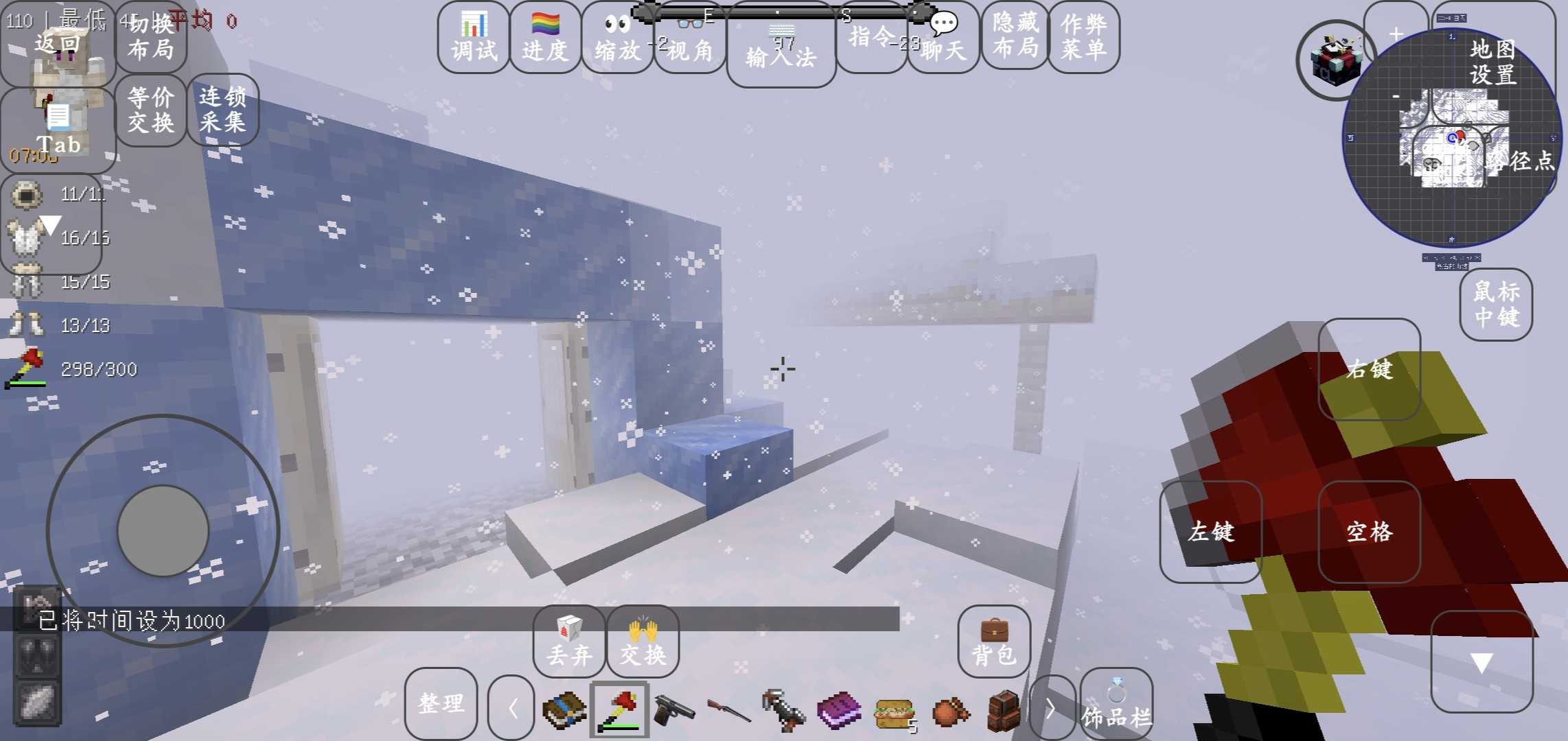
Task: Open the 聊天 chat button
Action: [x=943, y=38]
